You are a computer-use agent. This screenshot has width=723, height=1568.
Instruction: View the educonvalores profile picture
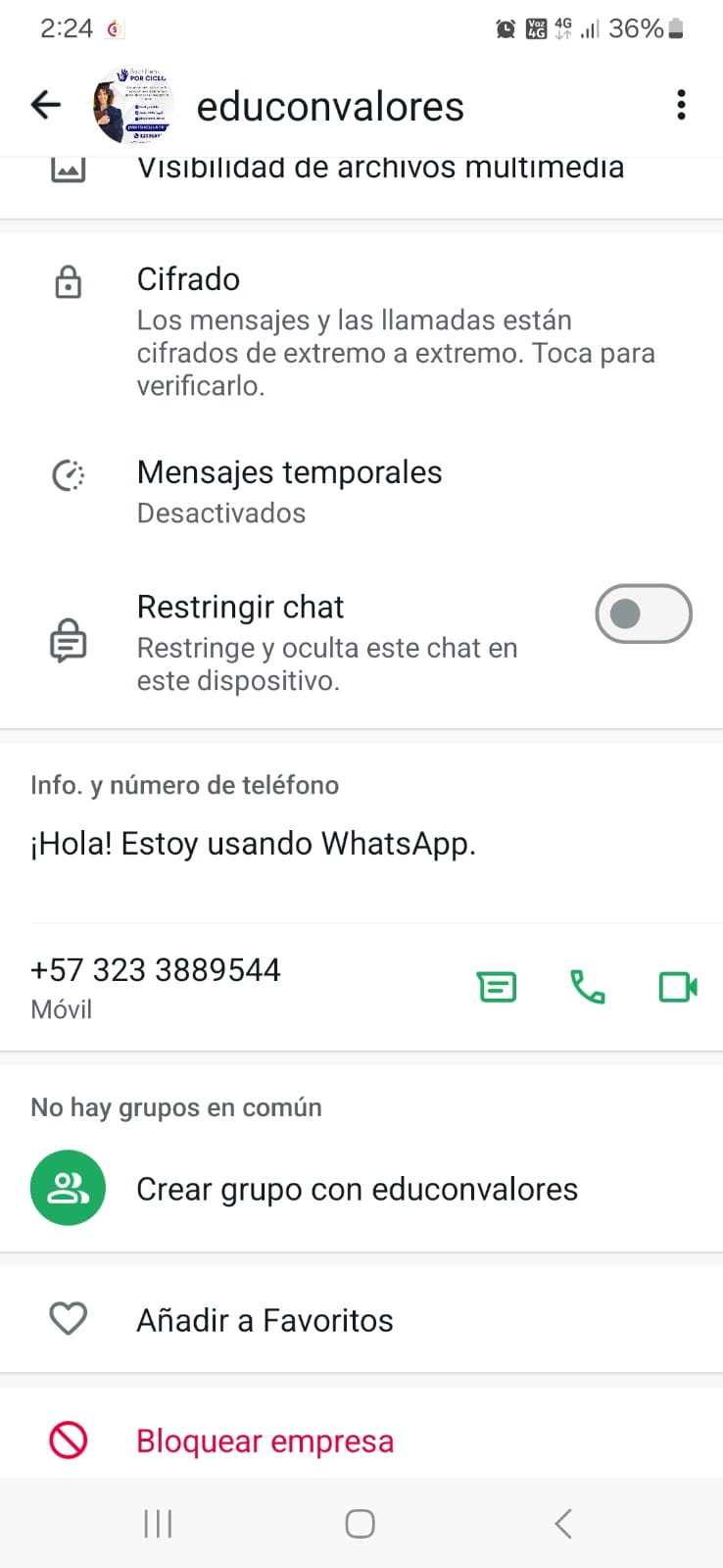(x=133, y=106)
